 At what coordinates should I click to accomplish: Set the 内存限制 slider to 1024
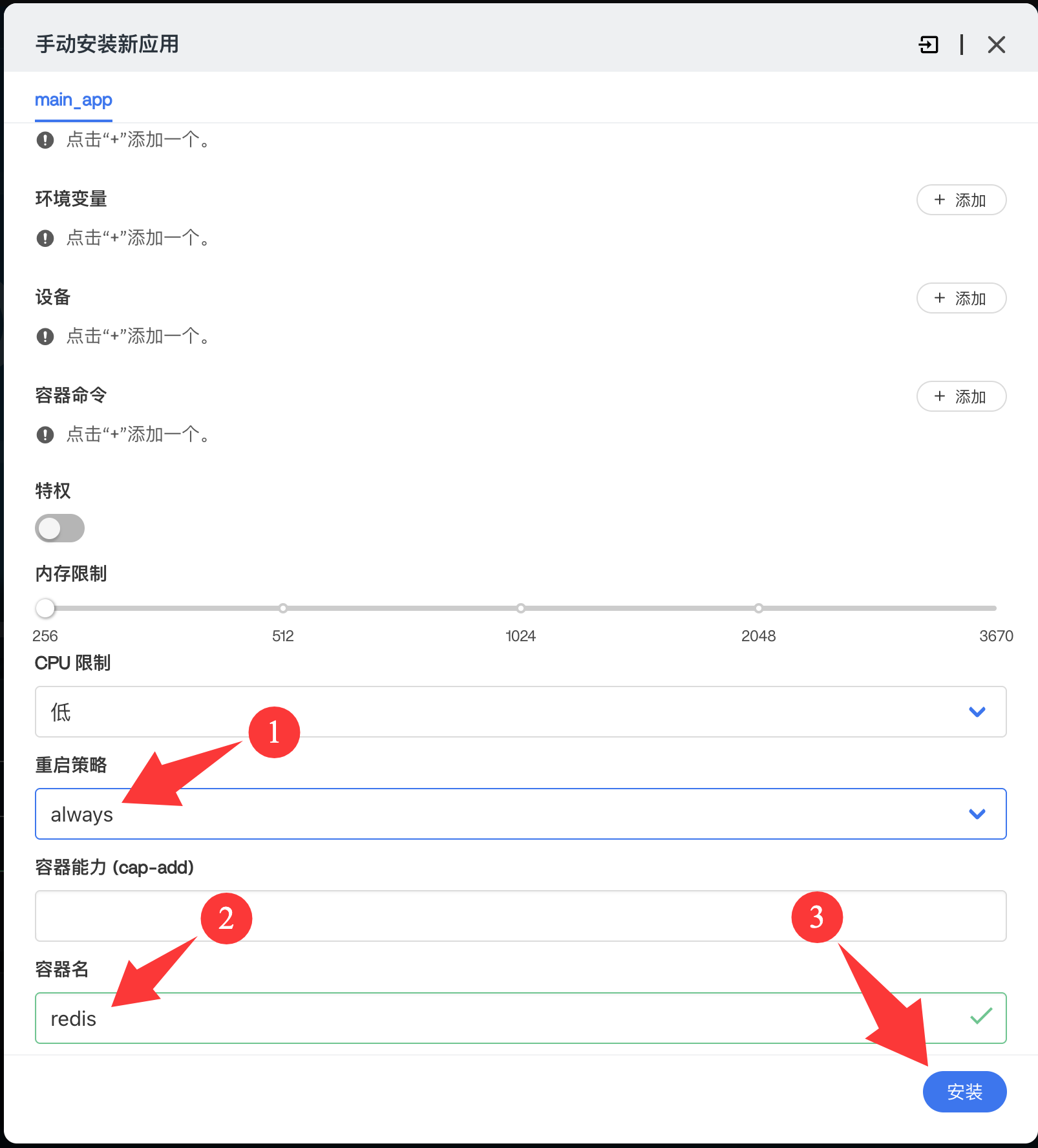pyautogui.click(x=520, y=608)
